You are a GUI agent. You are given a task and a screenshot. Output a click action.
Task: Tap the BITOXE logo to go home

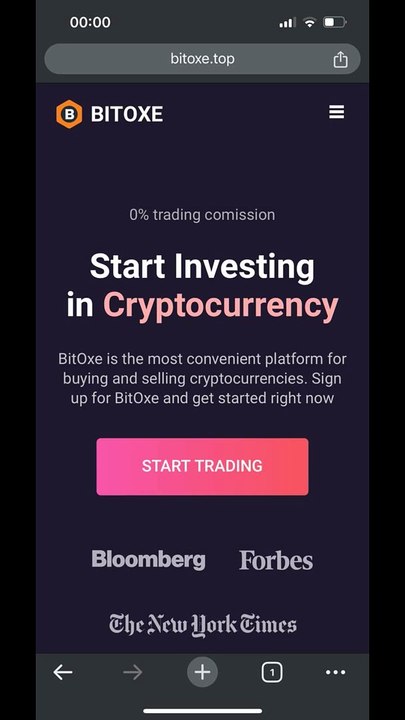pyautogui.click(x=109, y=114)
